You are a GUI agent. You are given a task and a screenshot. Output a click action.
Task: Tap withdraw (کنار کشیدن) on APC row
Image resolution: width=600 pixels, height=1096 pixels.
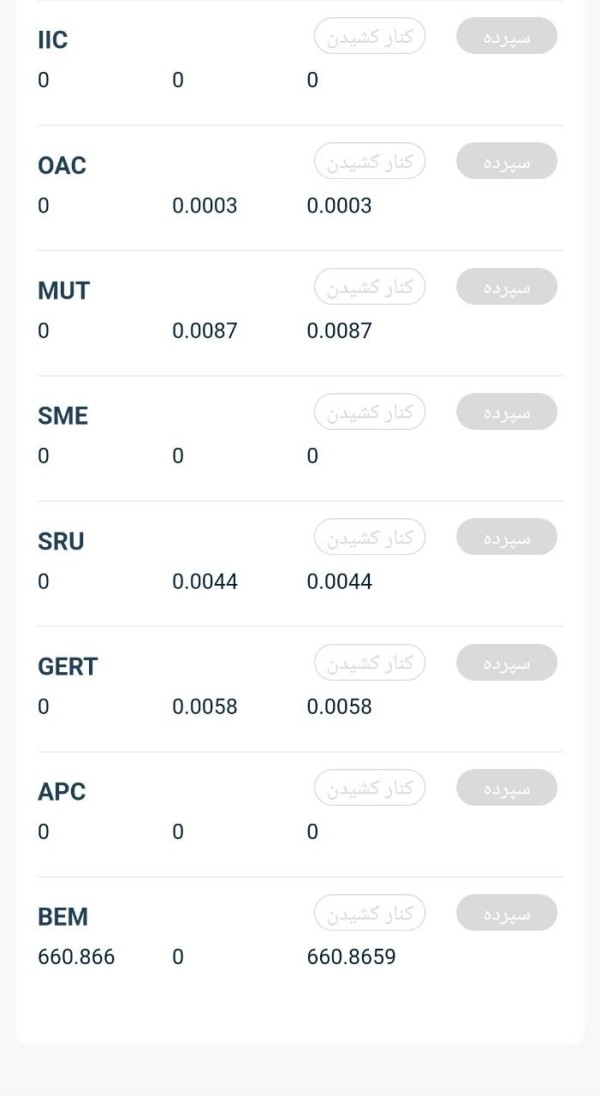[x=370, y=788]
